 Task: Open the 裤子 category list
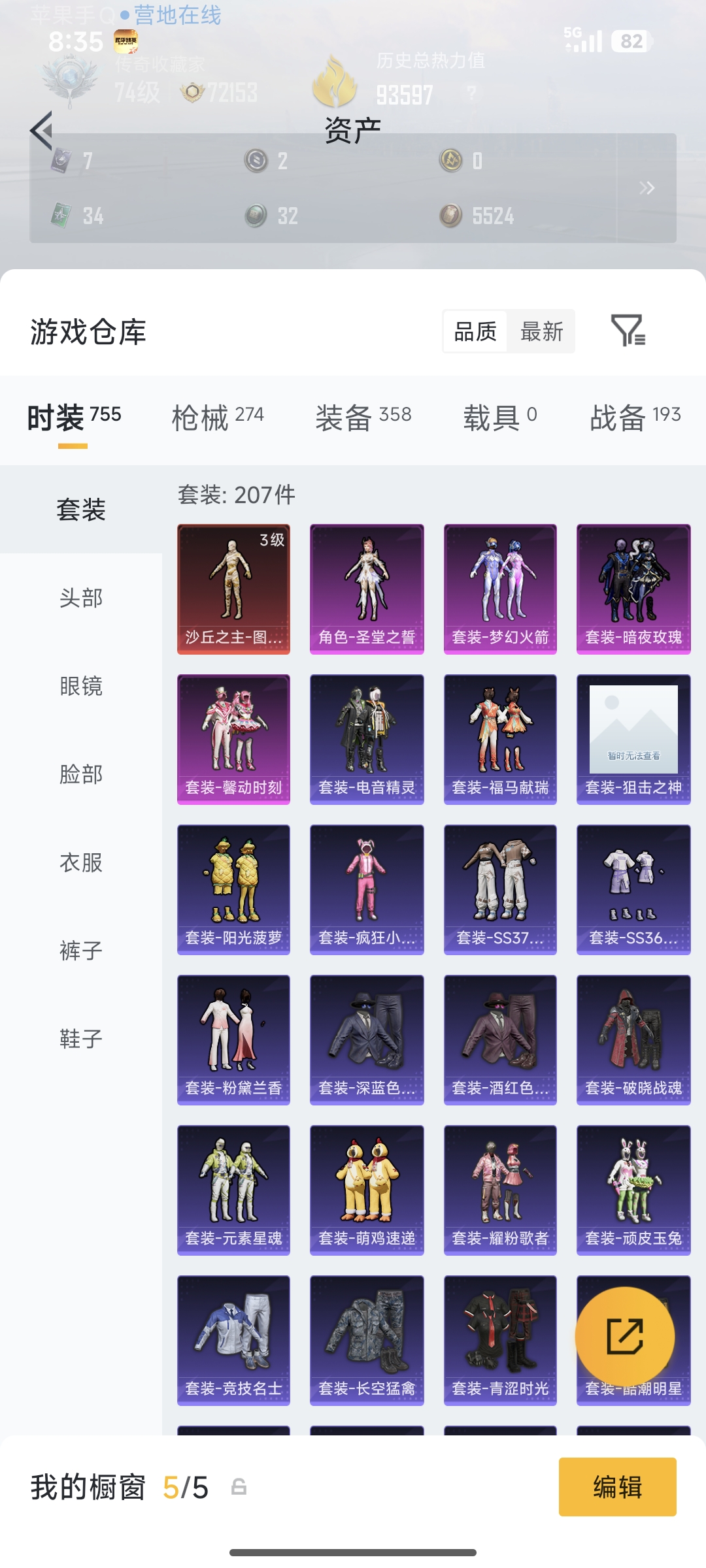pyautogui.click(x=80, y=951)
